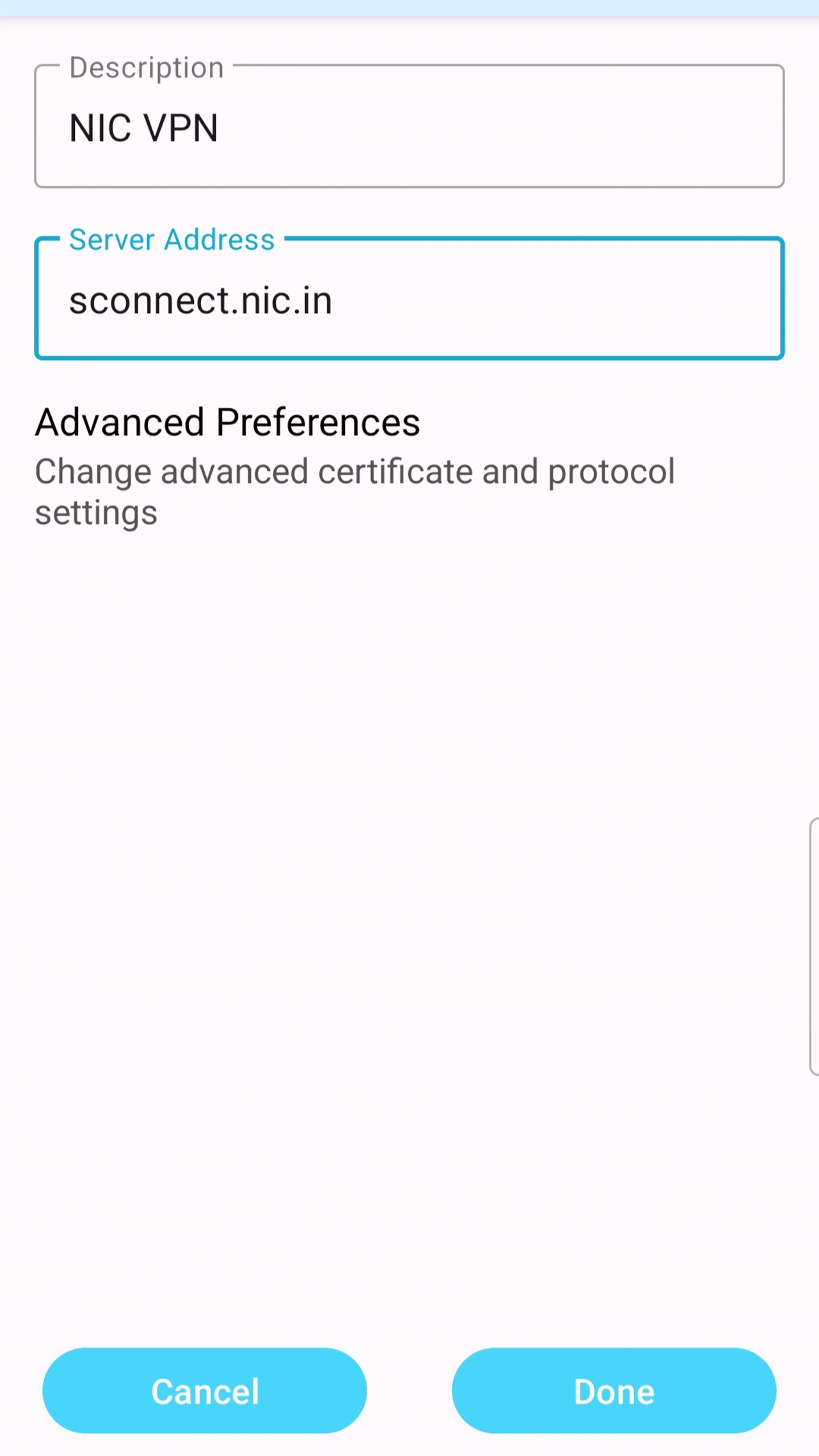
Task: Place cursor at end of sconnect.nic.in
Action: pyautogui.click(x=333, y=299)
